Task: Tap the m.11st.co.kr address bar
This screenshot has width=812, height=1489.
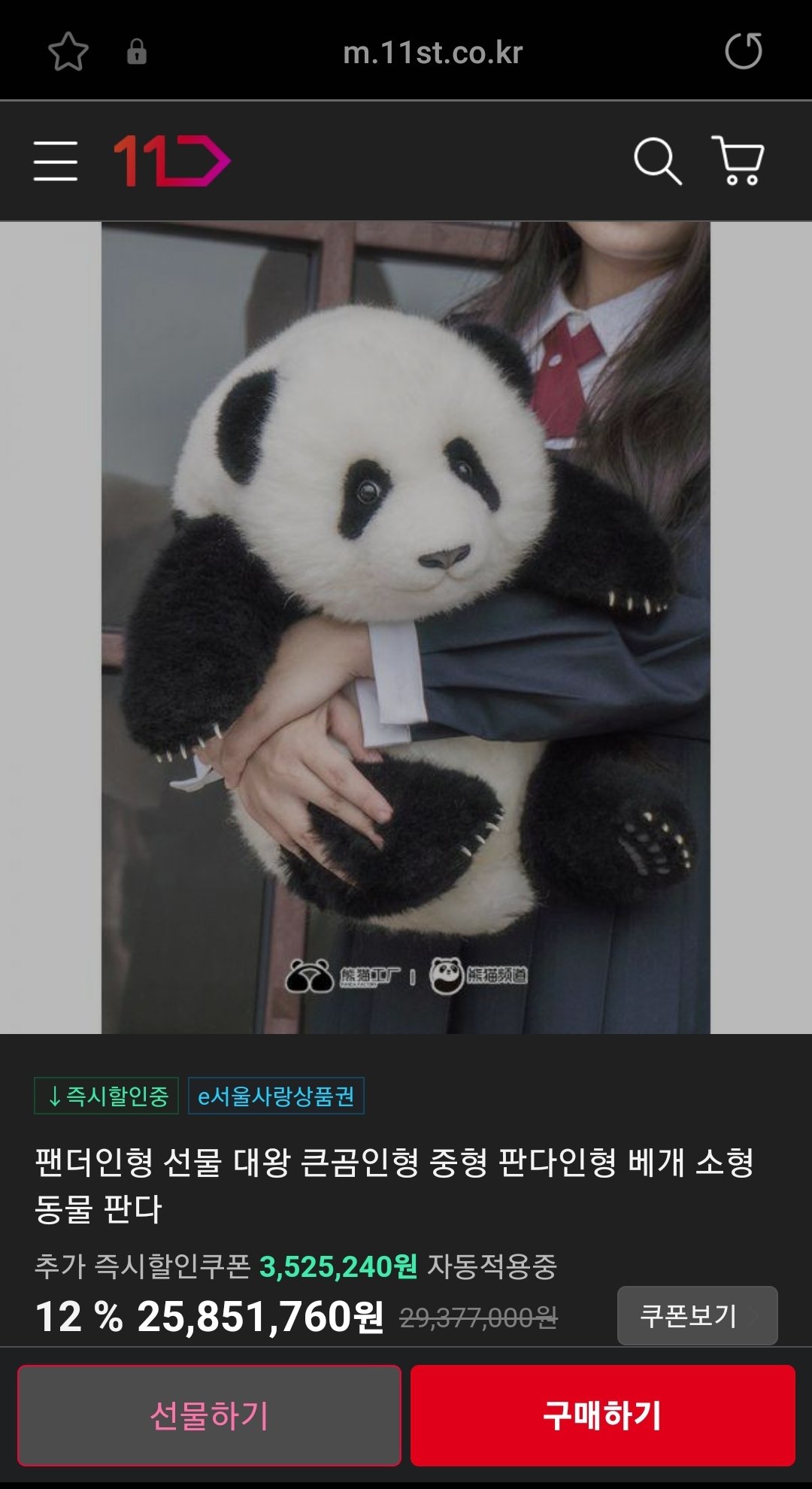Action: pyautogui.click(x=432, y=53)
